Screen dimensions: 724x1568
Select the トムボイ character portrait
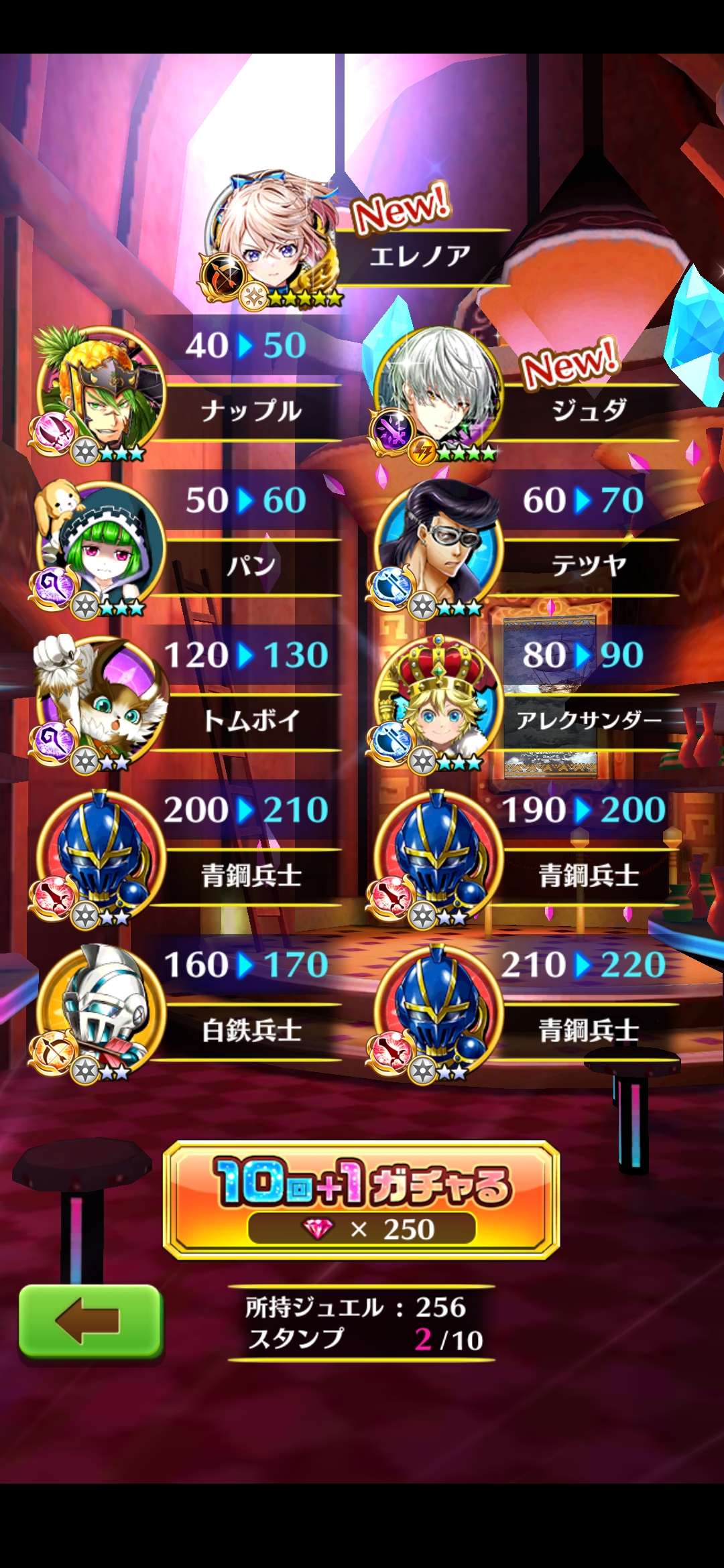(x=101, y=700)
